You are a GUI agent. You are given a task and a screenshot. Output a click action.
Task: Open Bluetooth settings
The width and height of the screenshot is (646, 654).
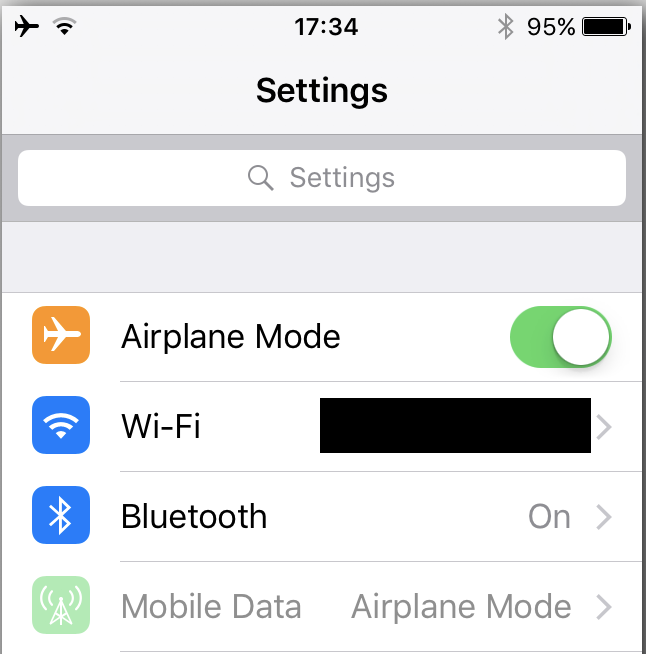pos(322,516)
